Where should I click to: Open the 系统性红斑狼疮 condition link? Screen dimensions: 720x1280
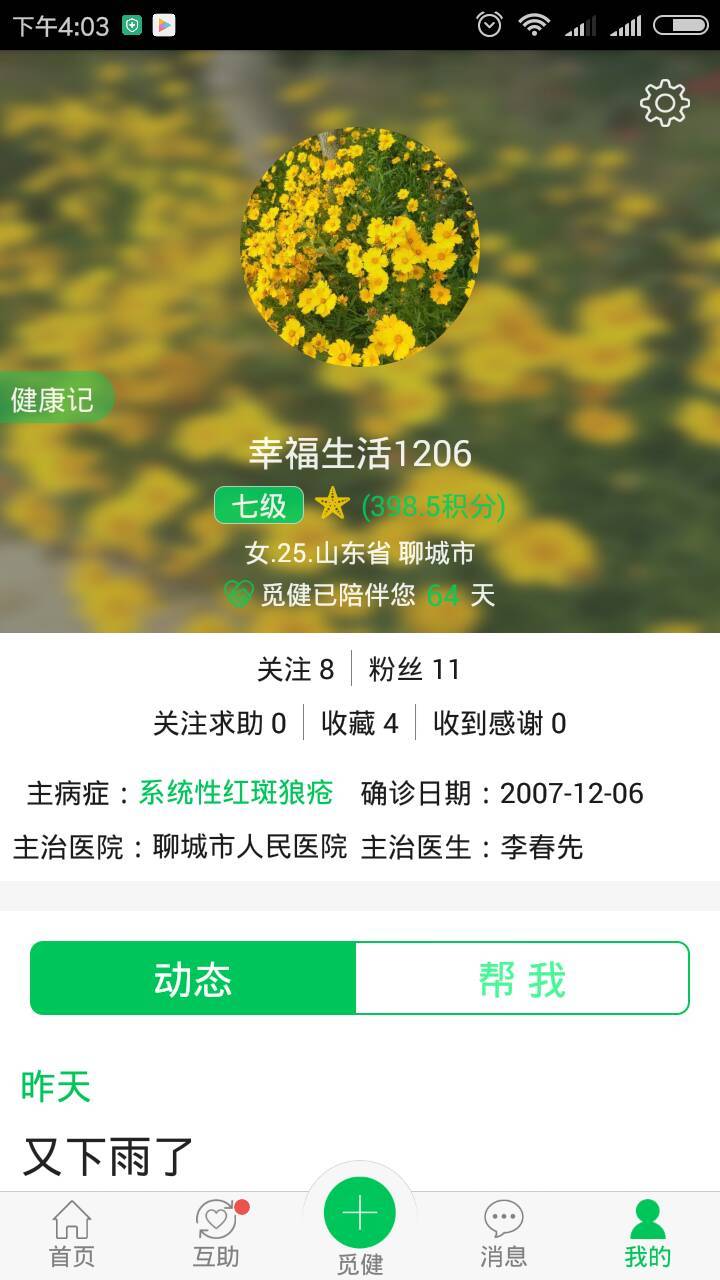coord(235,793)
